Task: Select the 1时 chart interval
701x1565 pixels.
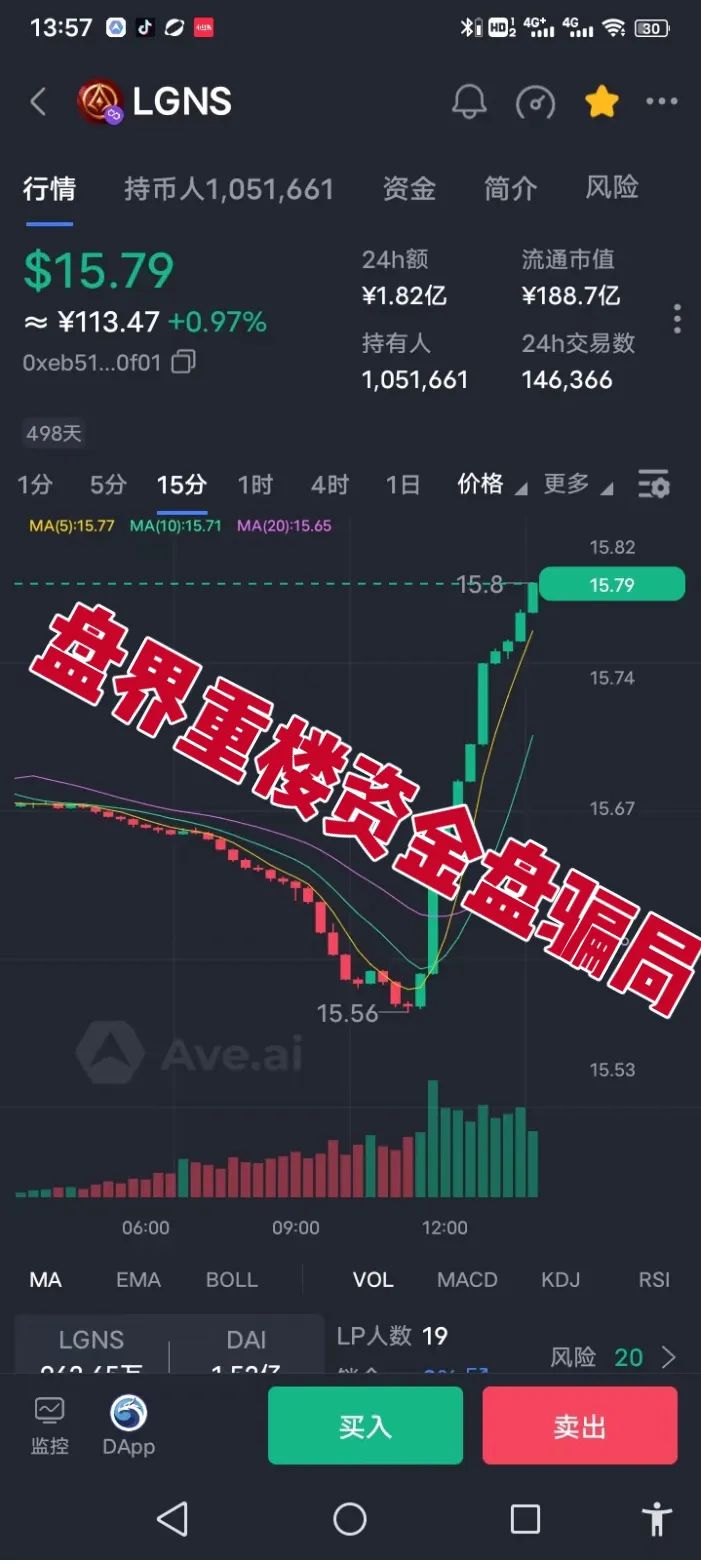Action: click(x=255, y=485)
